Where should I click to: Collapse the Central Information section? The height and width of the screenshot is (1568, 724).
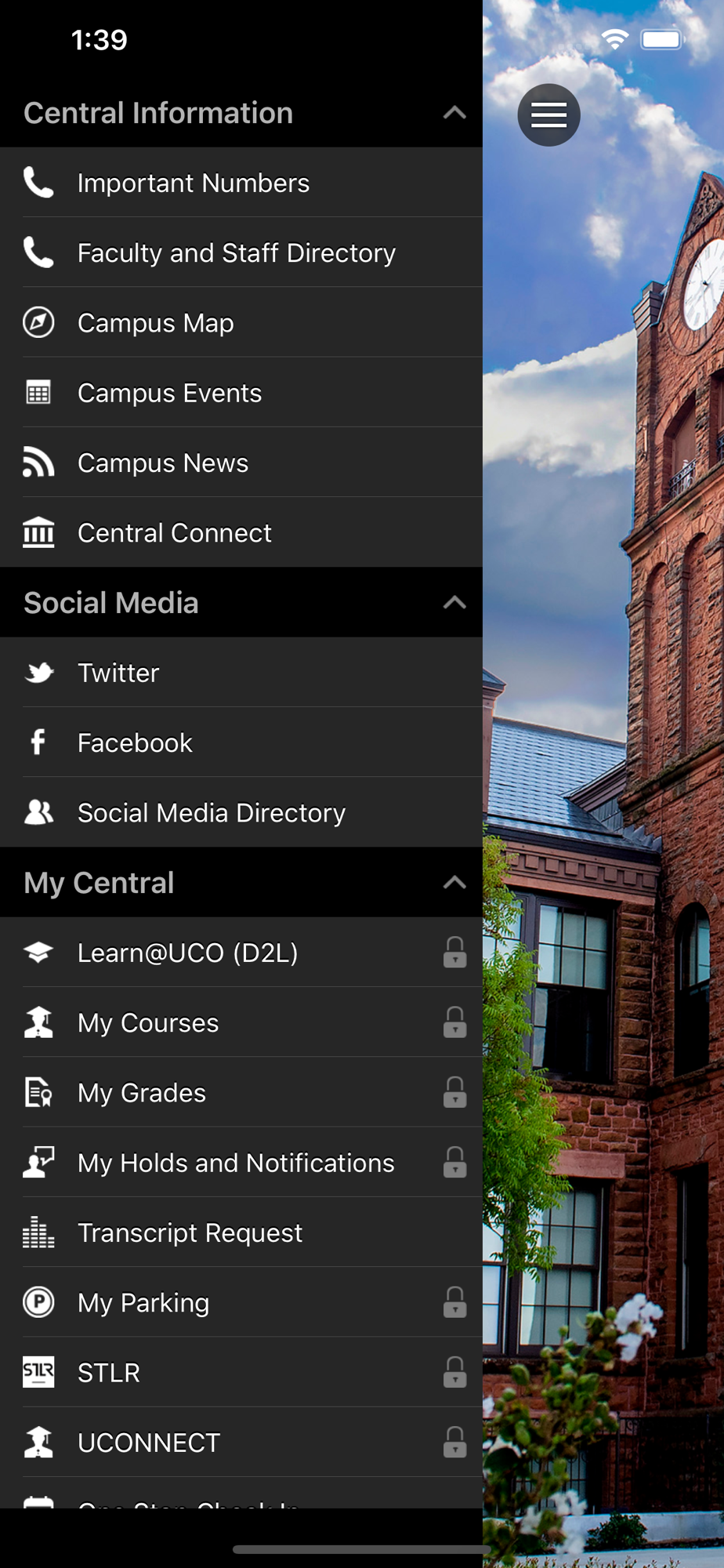tap(454, 113)
